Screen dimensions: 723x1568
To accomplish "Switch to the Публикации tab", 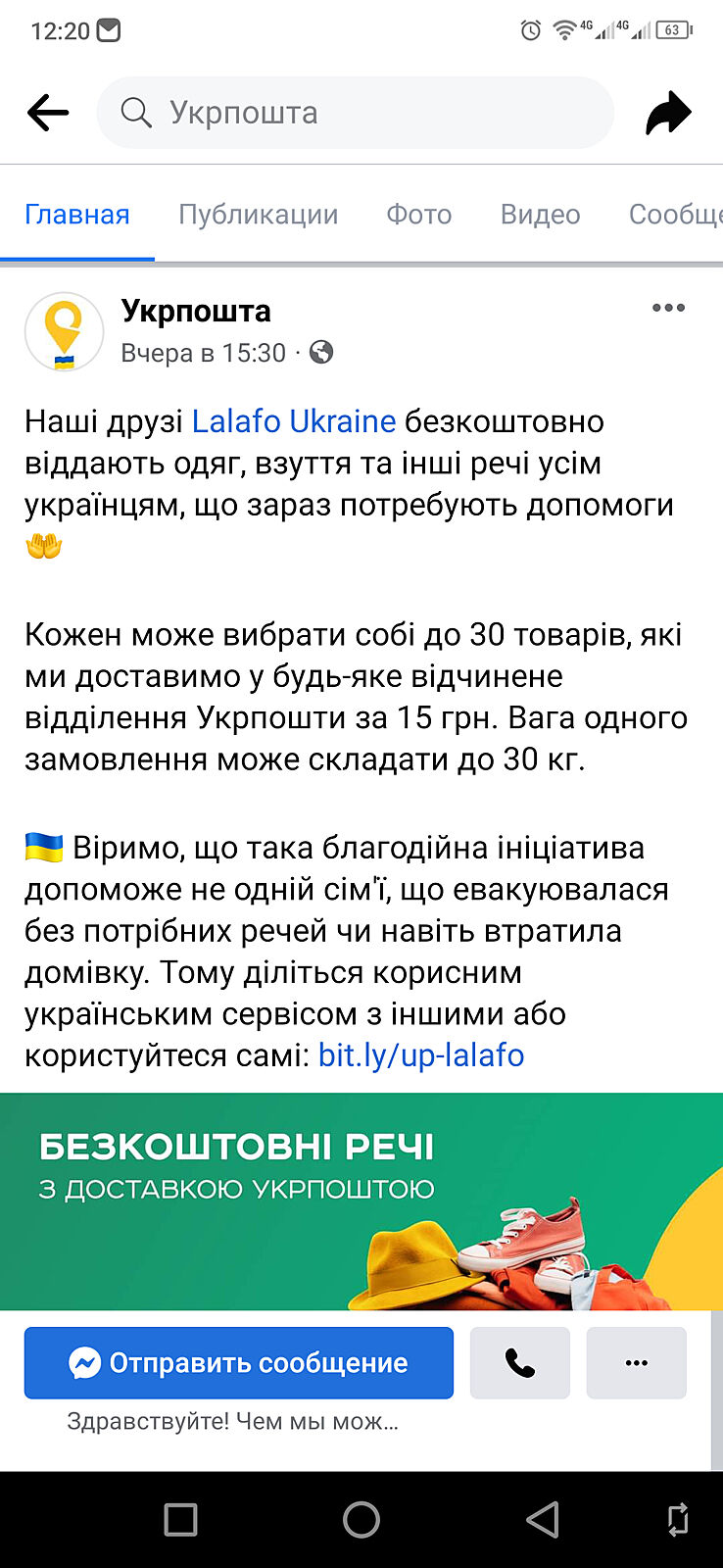I will point(258,215).
